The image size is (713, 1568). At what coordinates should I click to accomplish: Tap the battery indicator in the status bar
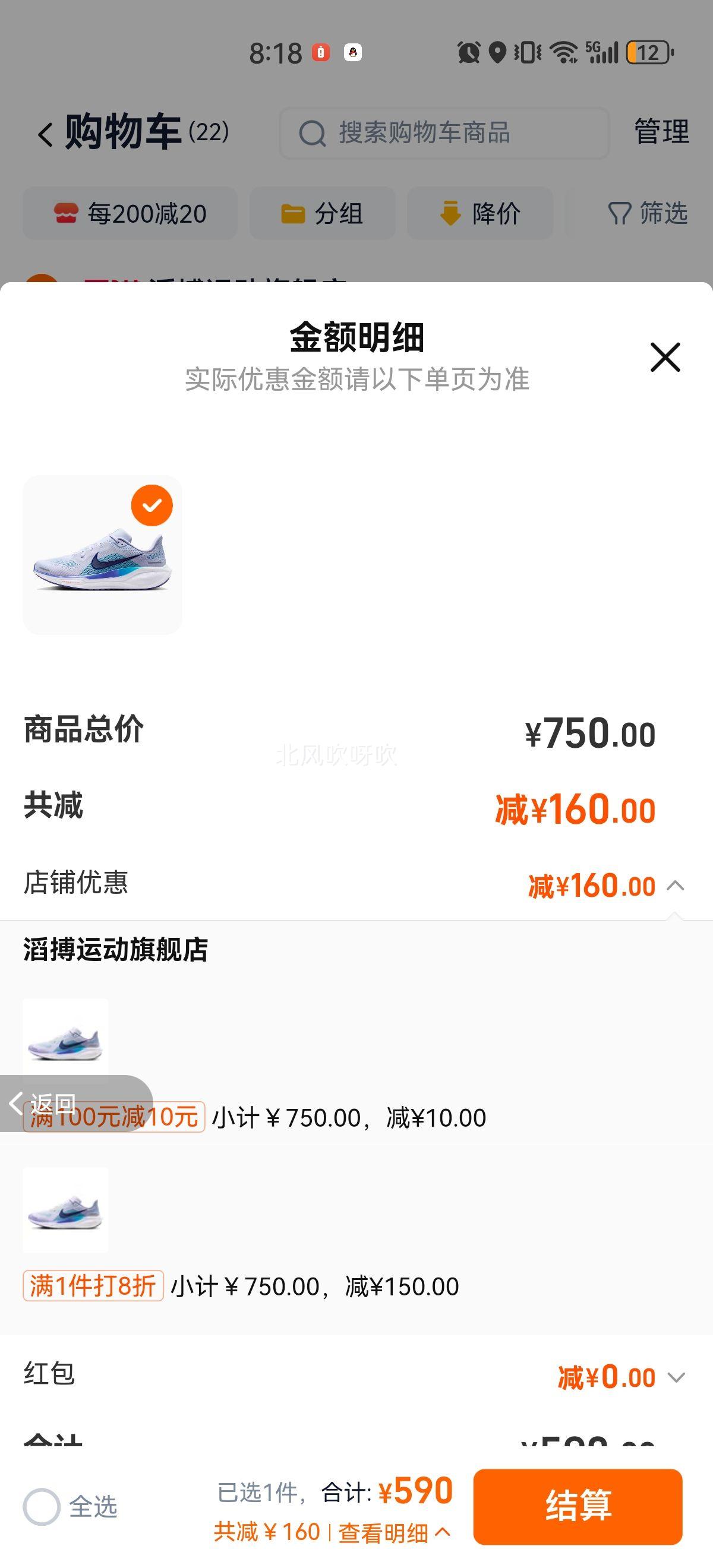646,53
